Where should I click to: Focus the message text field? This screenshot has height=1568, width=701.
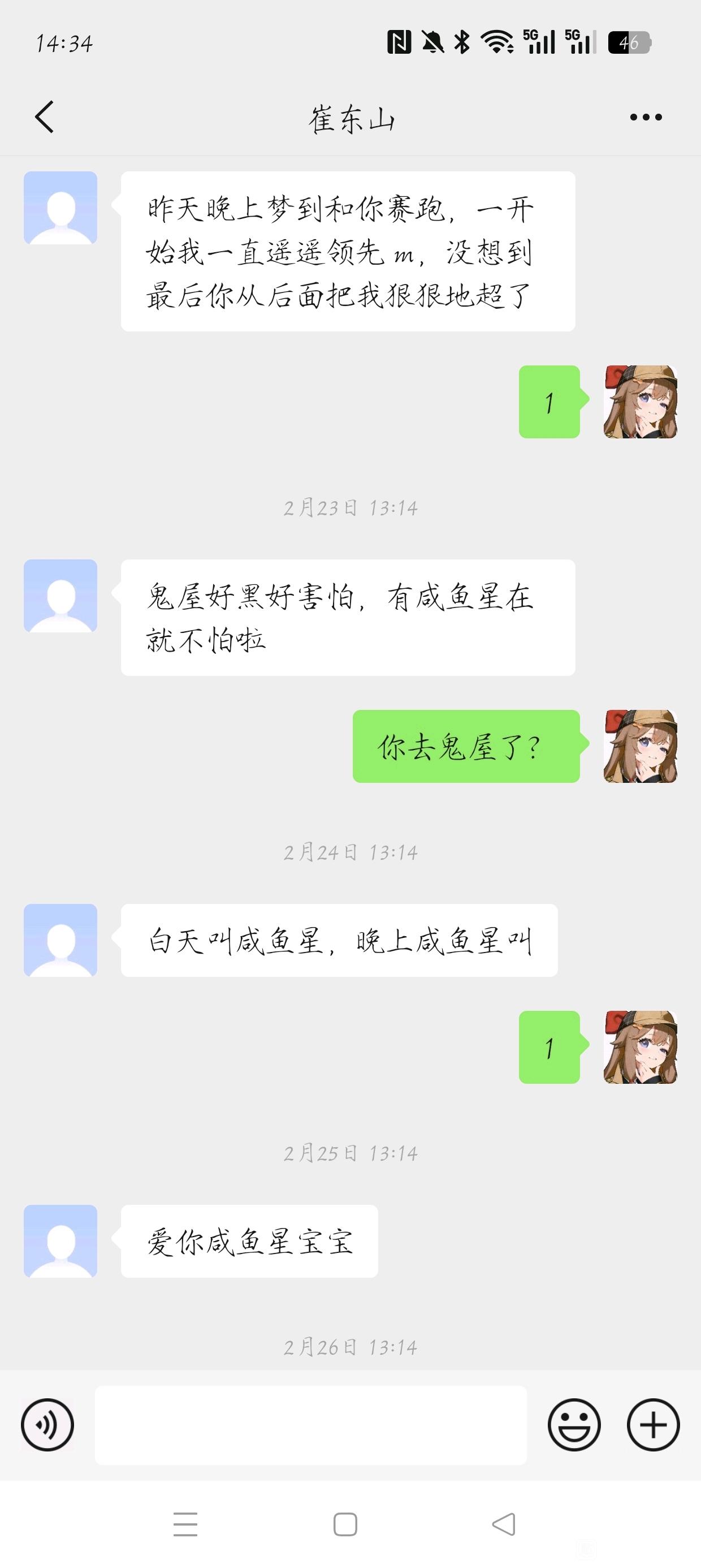(310, 1425)
